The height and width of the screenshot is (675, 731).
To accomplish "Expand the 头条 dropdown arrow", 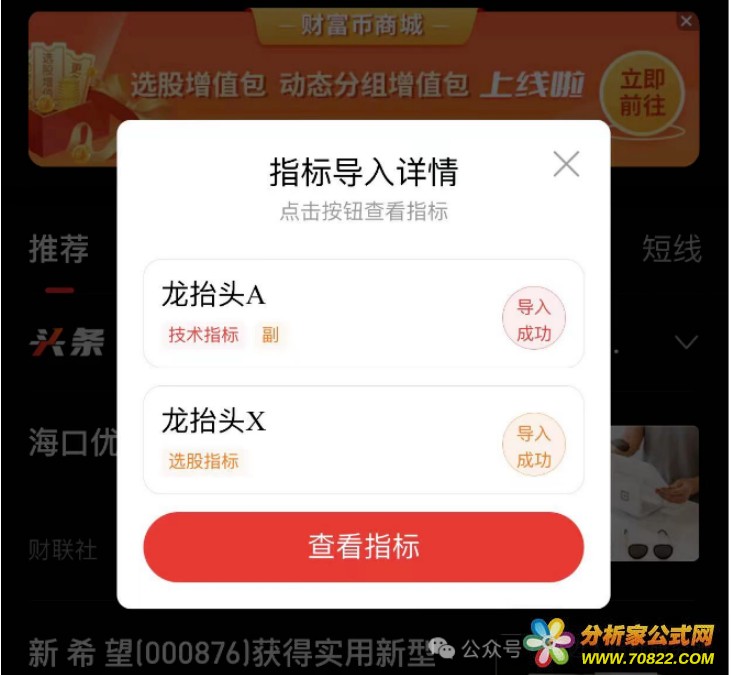I will (x=686, y=343).
